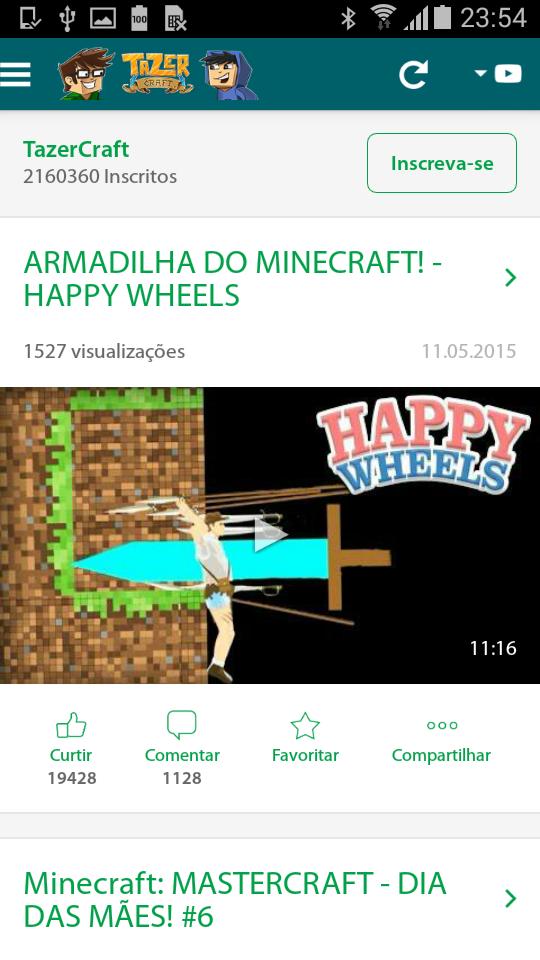Open the hamburger drawer menu
This screenshot has width=540, height=960.
pyautogui.click(x=15, y=75)
